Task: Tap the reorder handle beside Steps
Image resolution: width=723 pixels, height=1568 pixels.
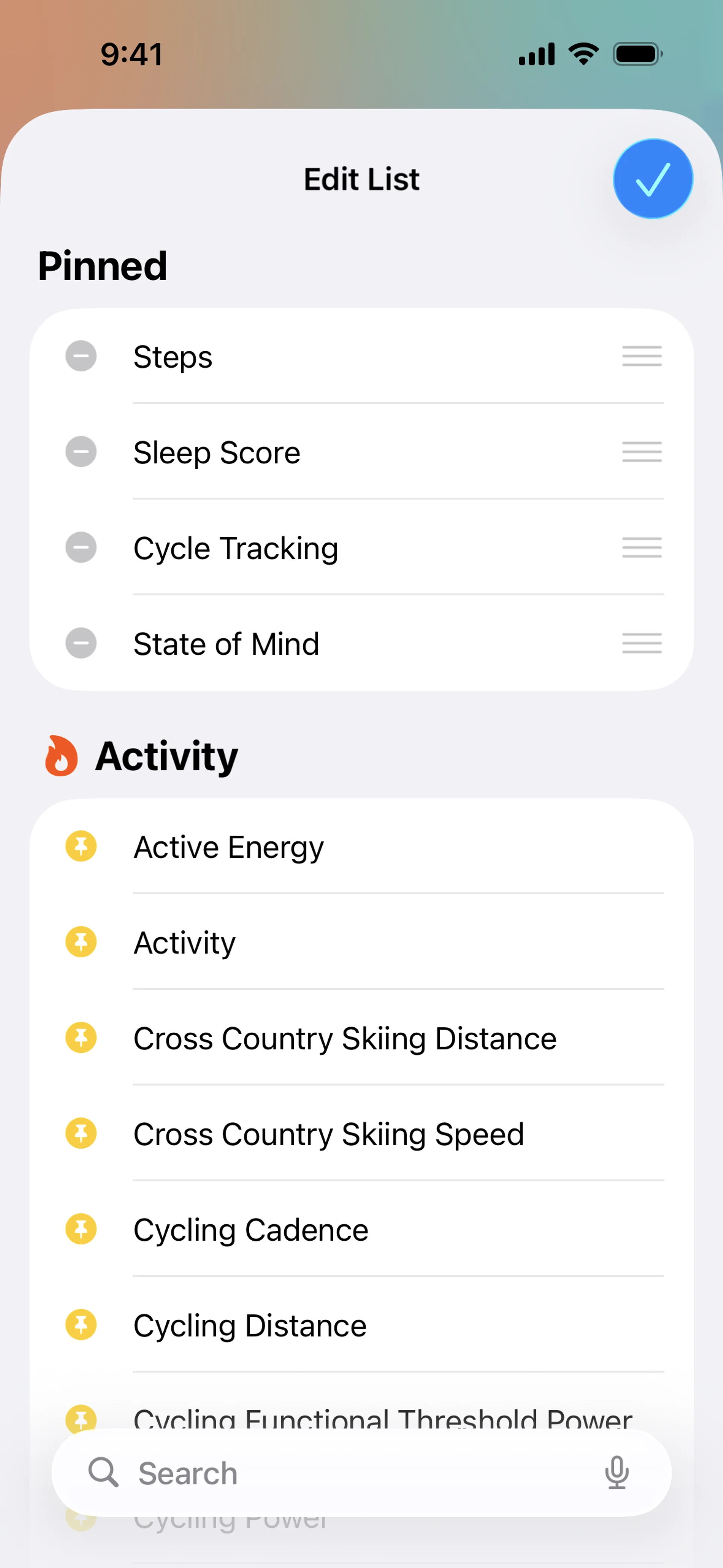Action: coord(641,356)
